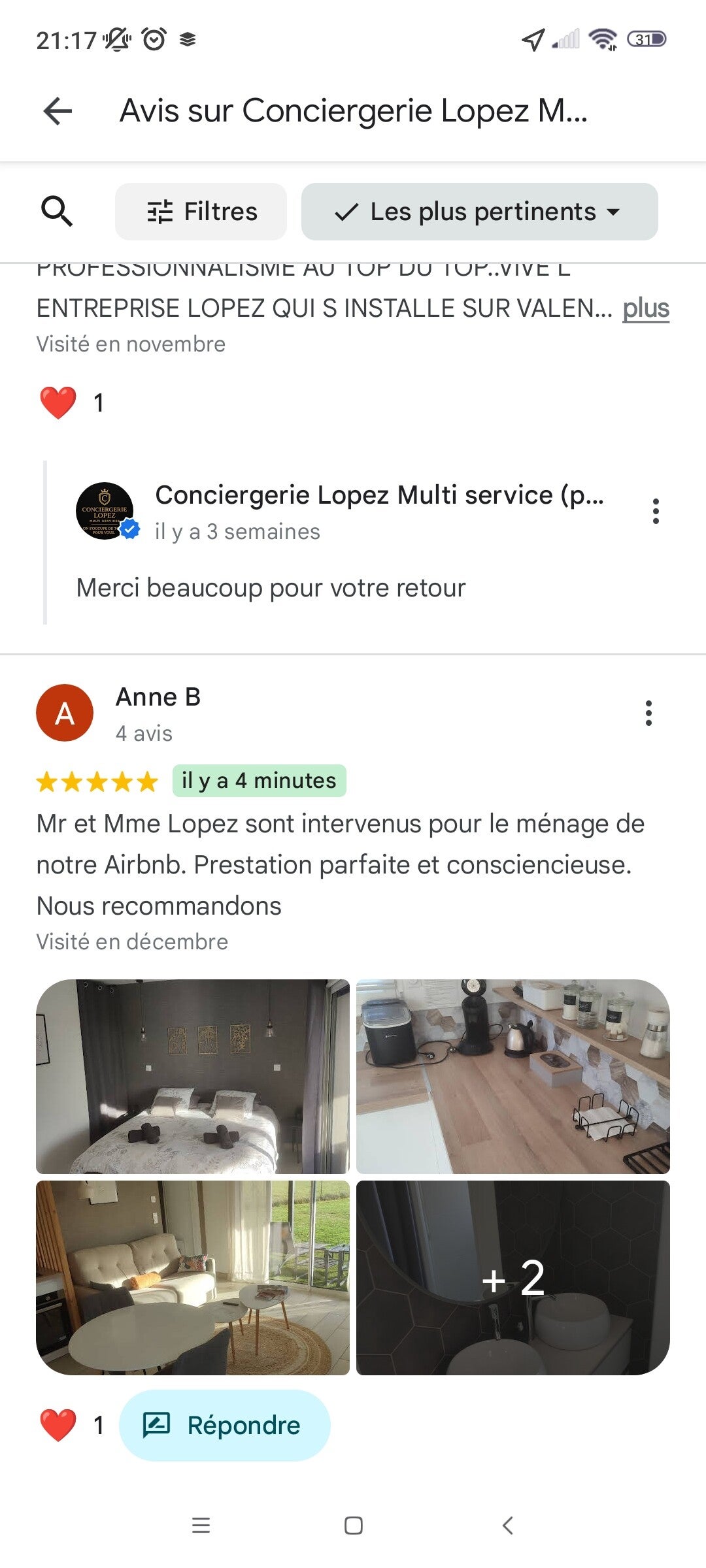Expand truncated review with the plus link
This screenshot has height=1568, width=706.
tap(645, 308)
